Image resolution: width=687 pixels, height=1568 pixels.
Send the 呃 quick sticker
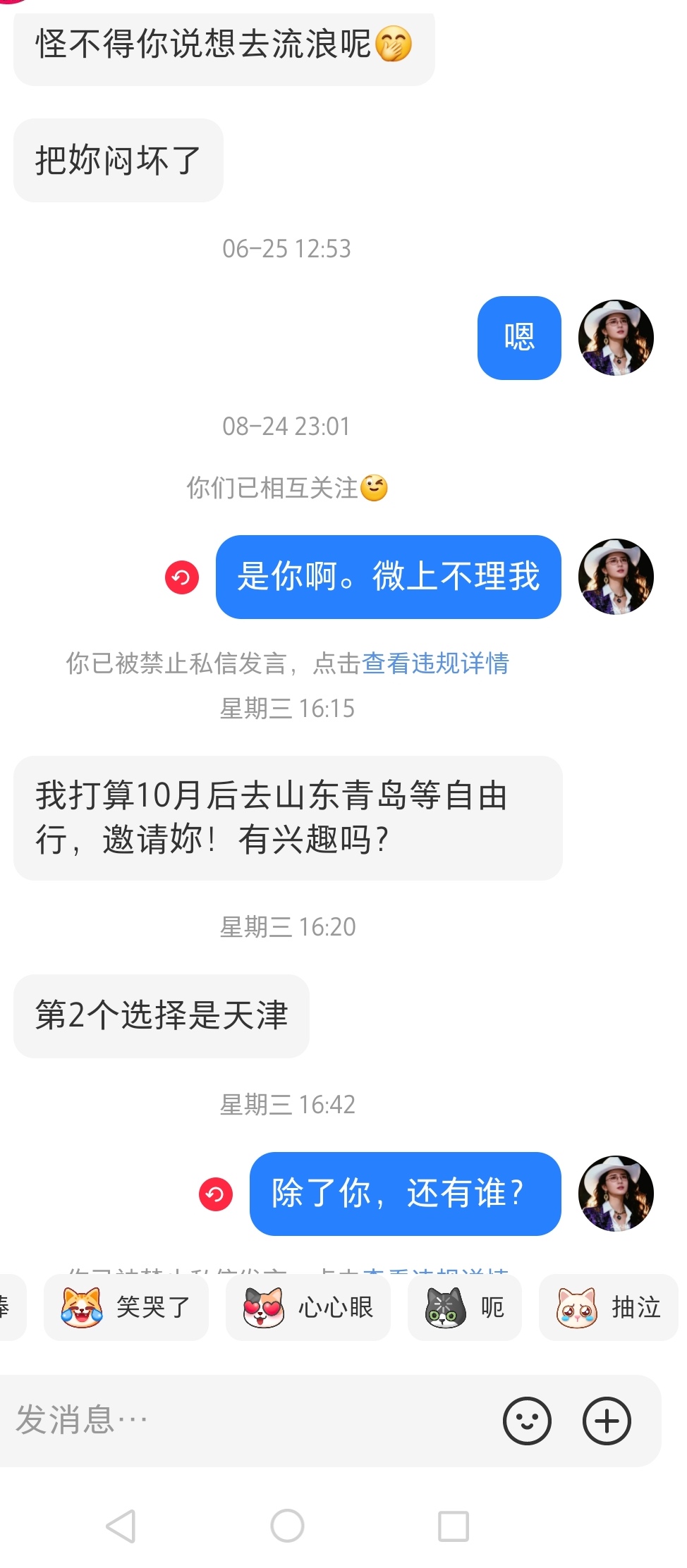pos(465,1307)
